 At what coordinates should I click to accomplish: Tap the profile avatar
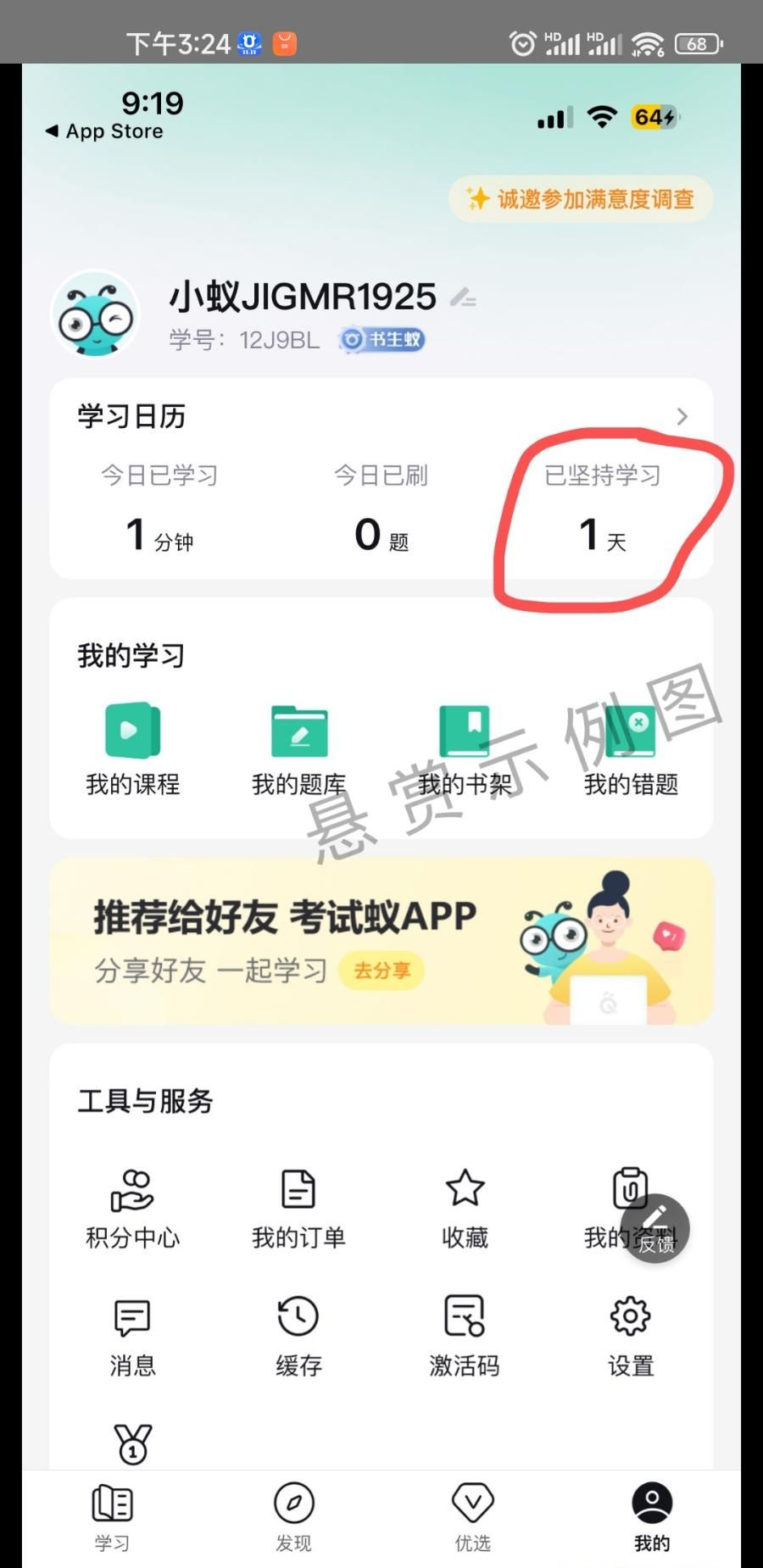(x=96, y=314)
